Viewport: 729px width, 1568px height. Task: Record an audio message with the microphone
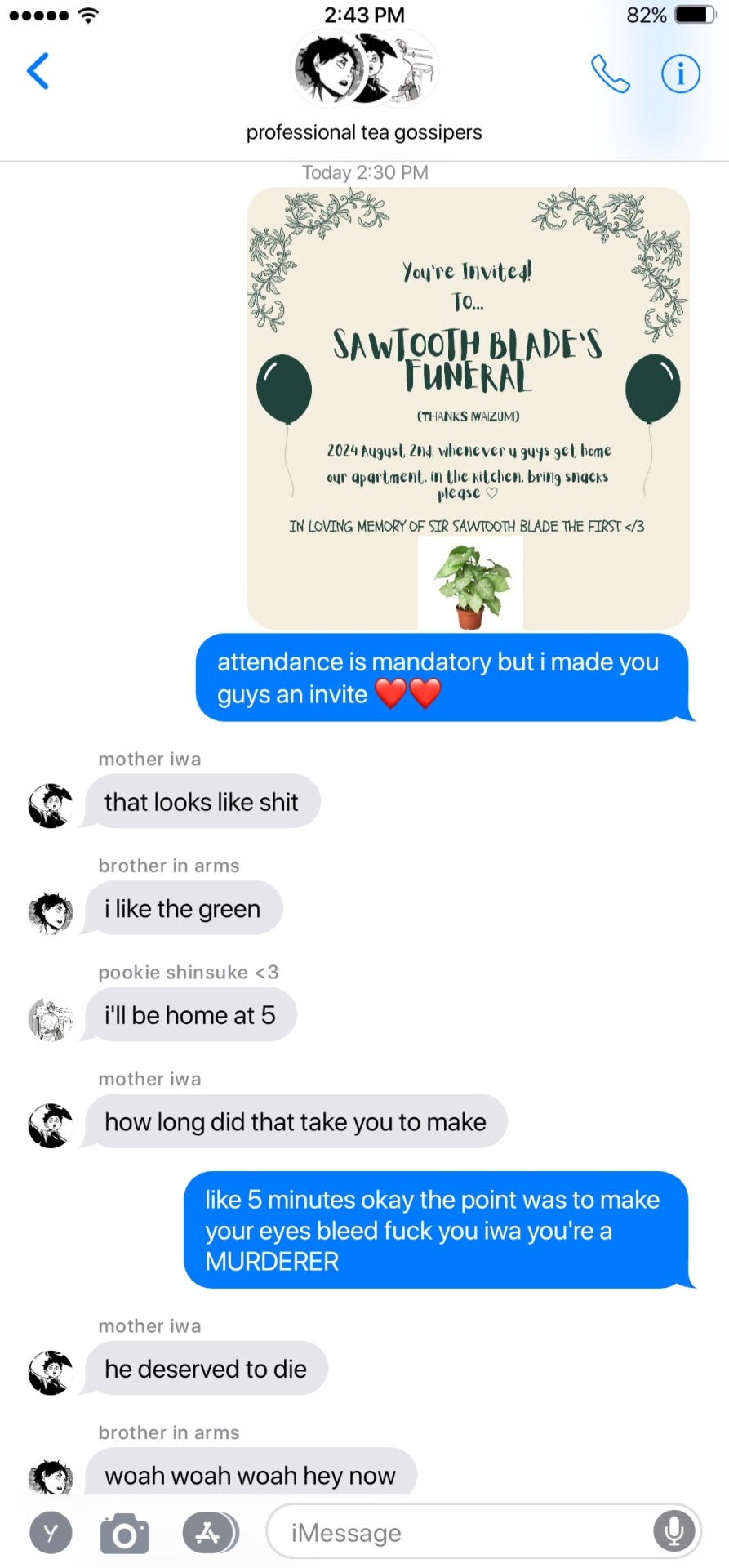(673, 1532)
